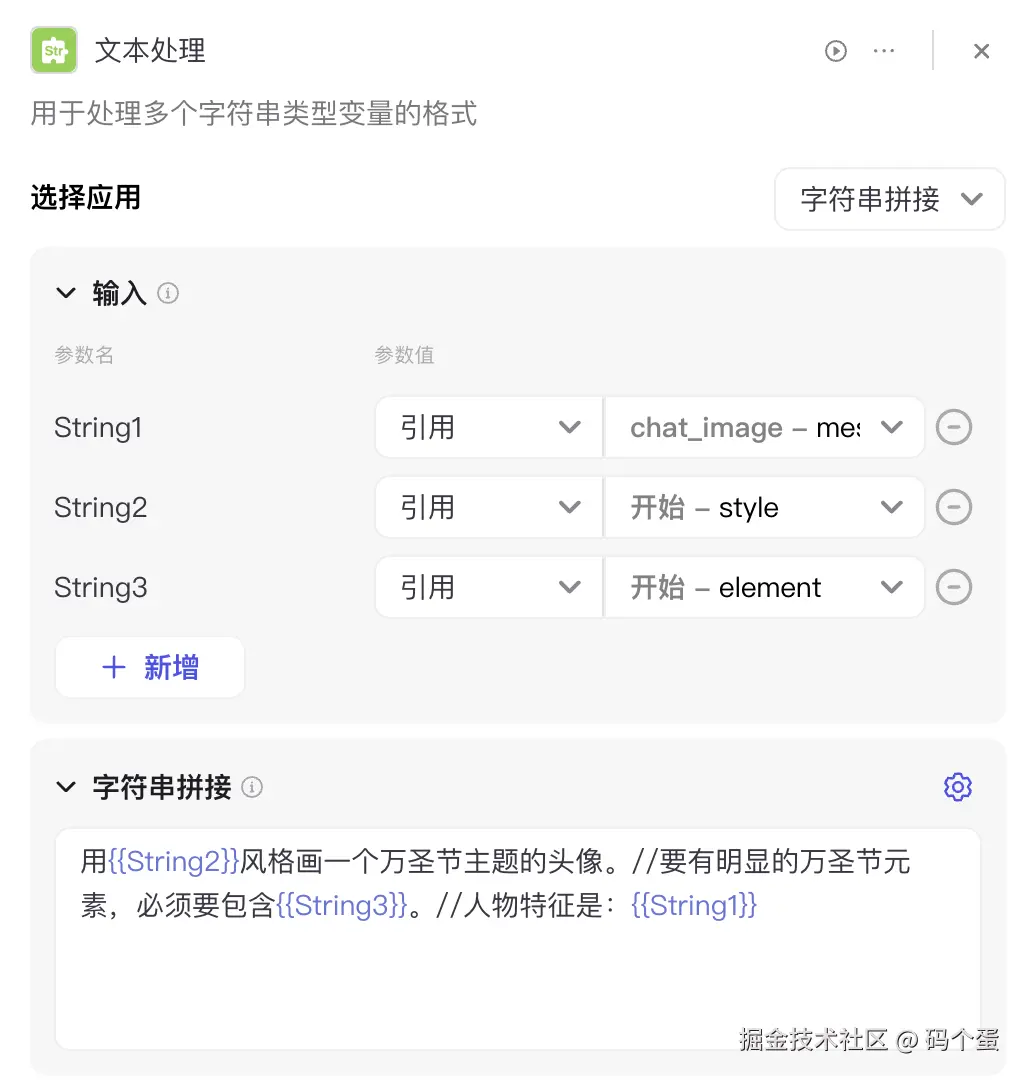This screenshot has height=1082, width=1028.
Task: Open the String1 引用 type dropdown
Action: 488,427
